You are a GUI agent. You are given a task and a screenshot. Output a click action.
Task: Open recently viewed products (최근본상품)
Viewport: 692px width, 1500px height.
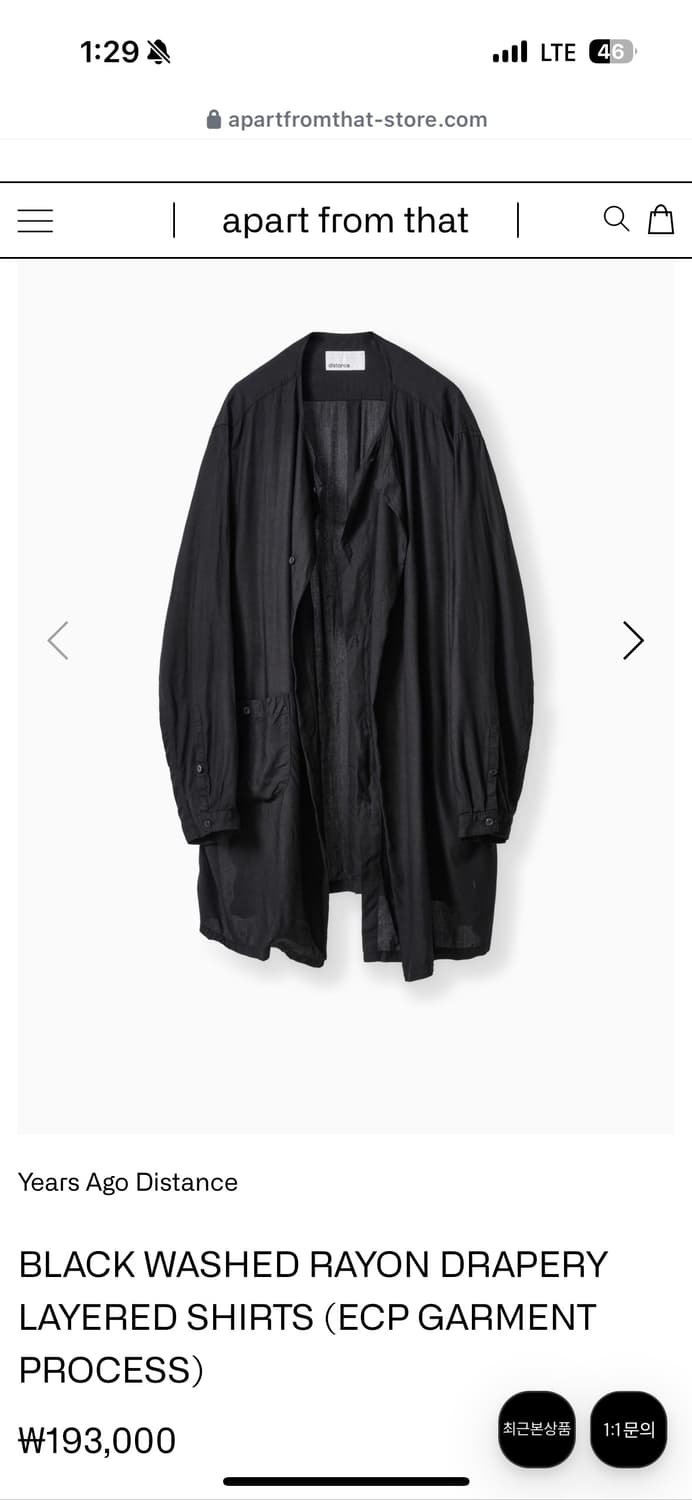coord(537,1429)
